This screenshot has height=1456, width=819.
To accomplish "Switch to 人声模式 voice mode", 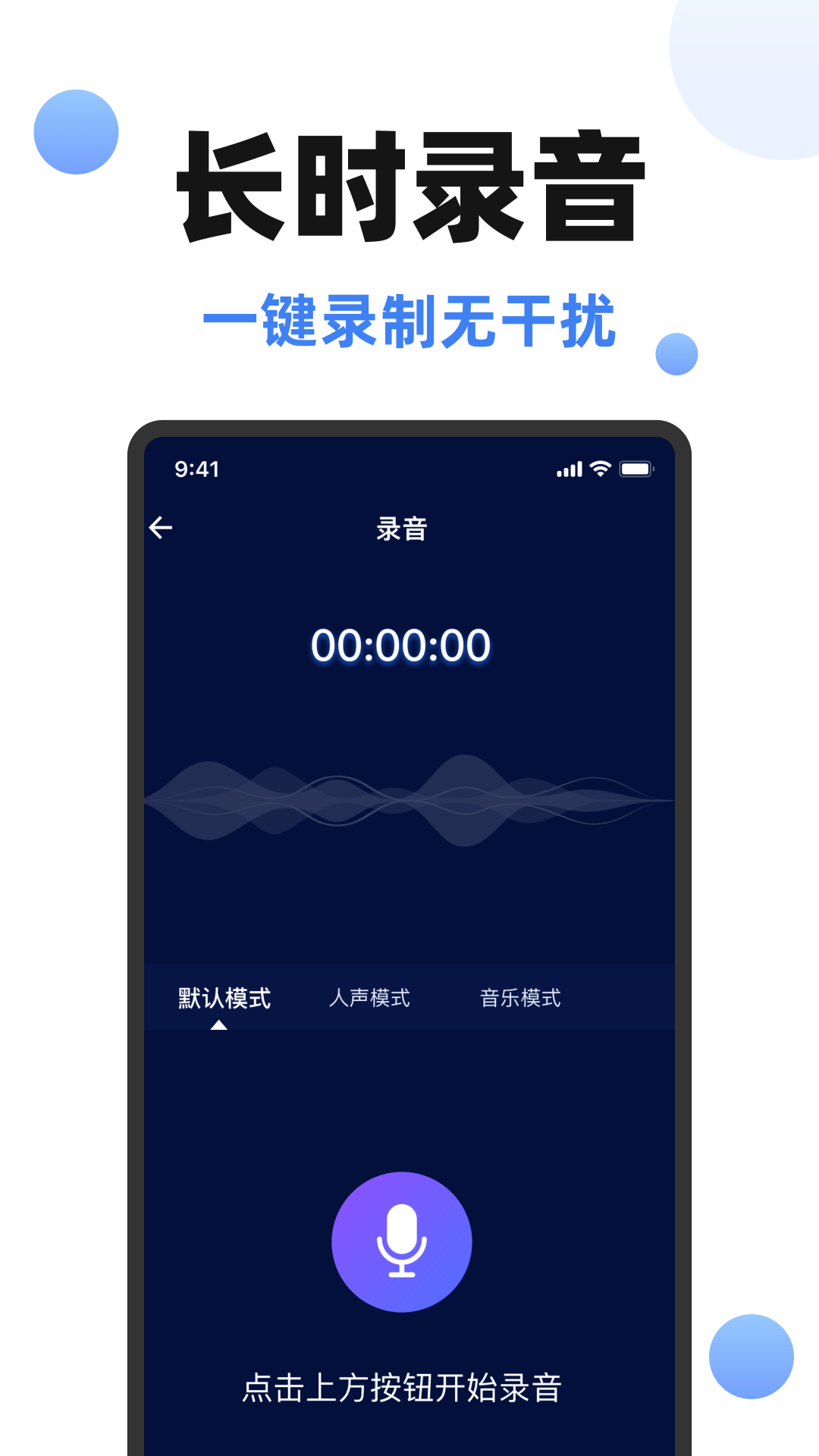I will pos(369,999).
